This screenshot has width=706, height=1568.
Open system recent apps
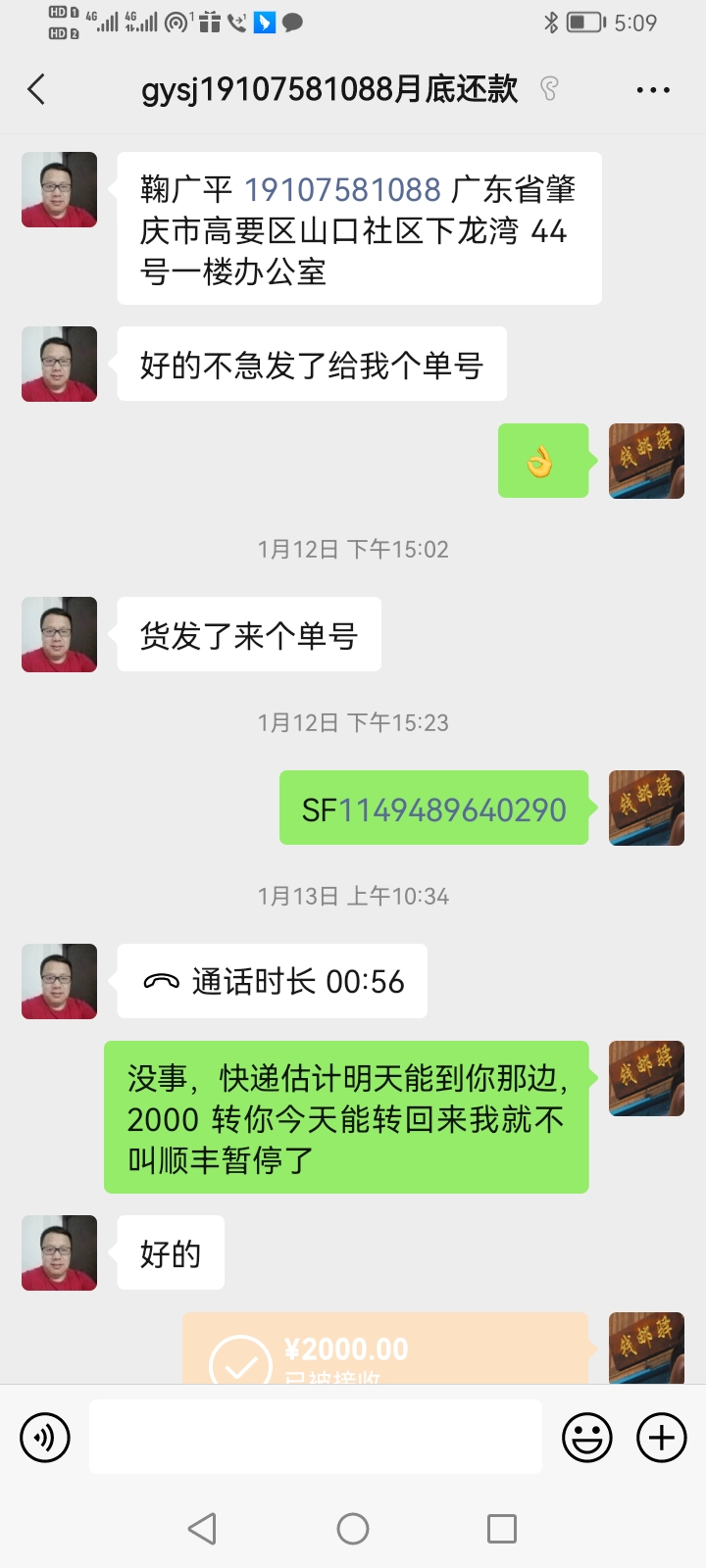(502, 1529)
